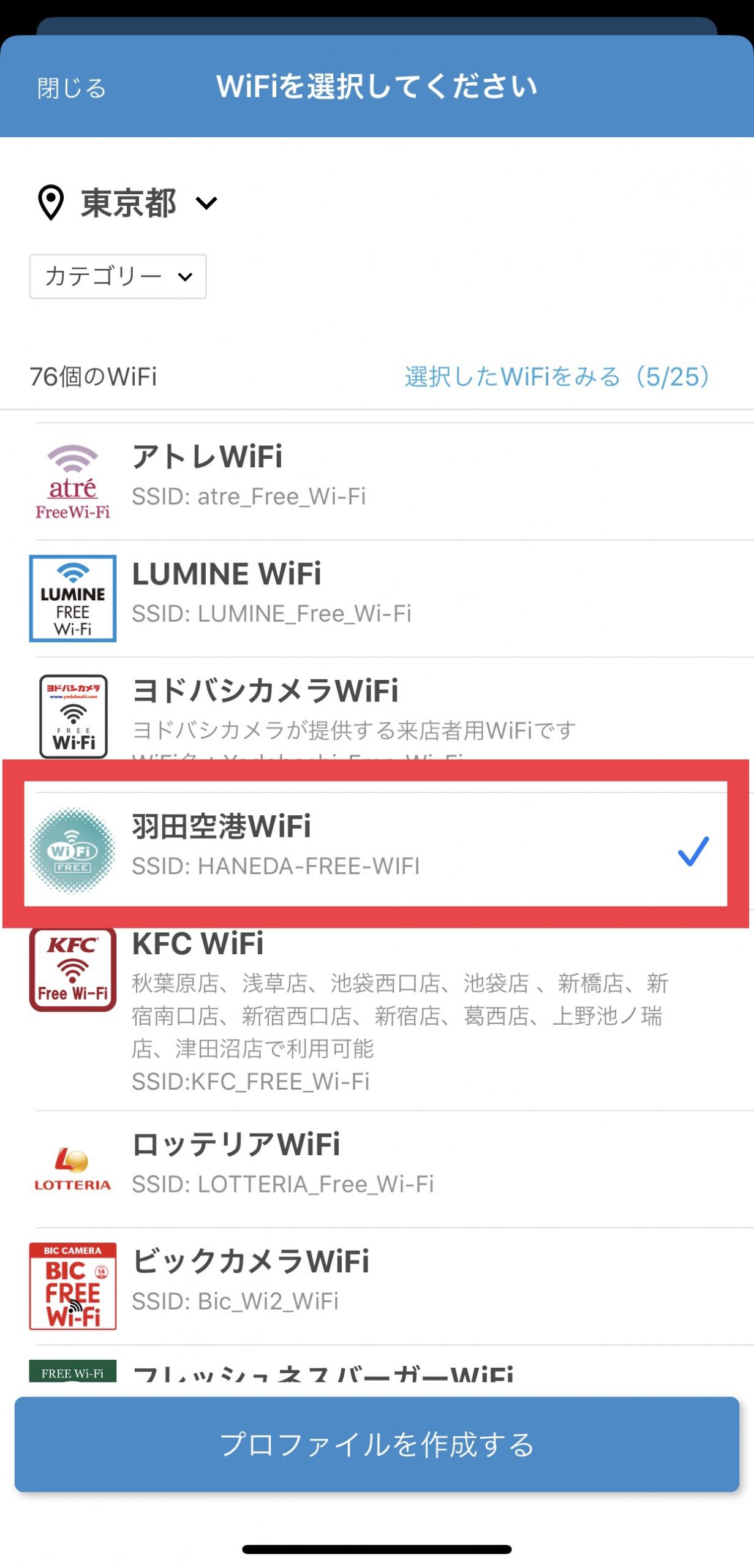754x1568 pixels.
Task: View selected WiFi list (5/25) link
Action: click(x=557, y=376)
